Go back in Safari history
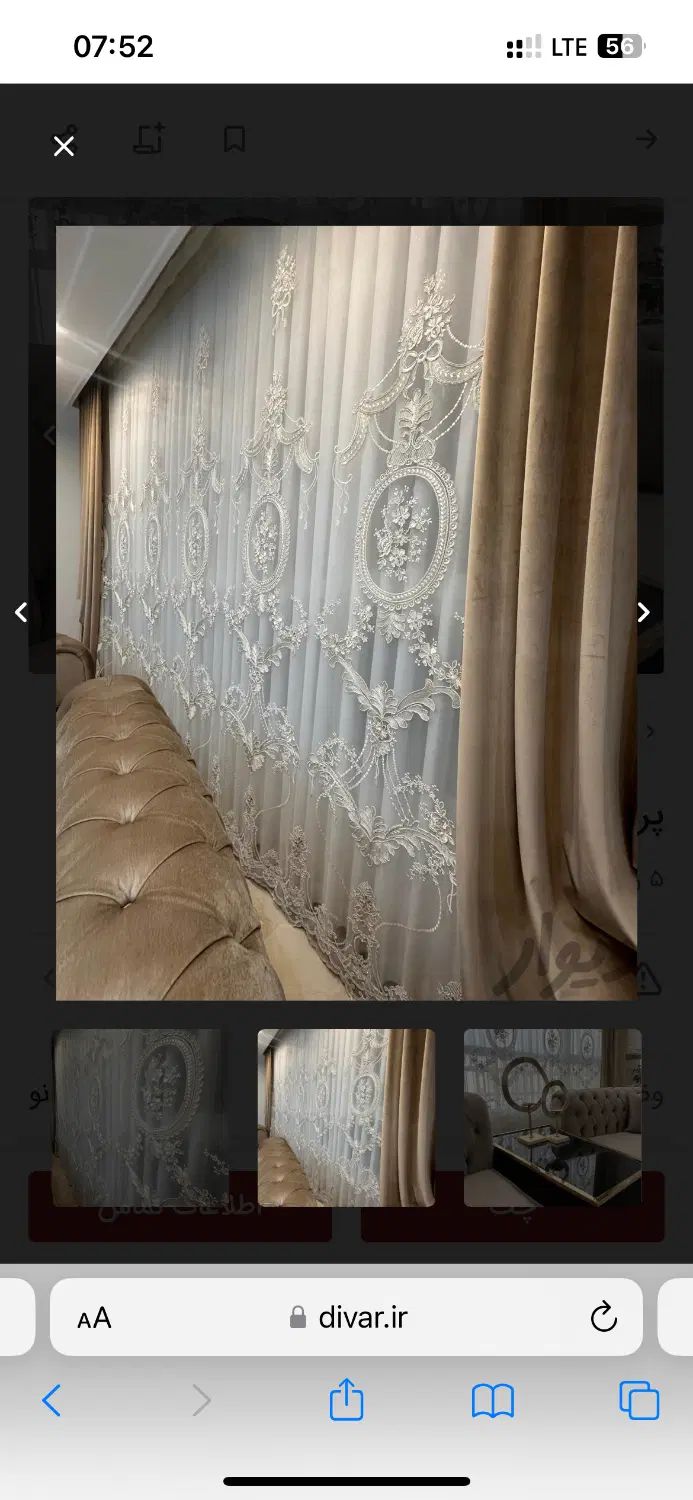The width and height of the screenshot is (693, 1500). pos(52,1400)
